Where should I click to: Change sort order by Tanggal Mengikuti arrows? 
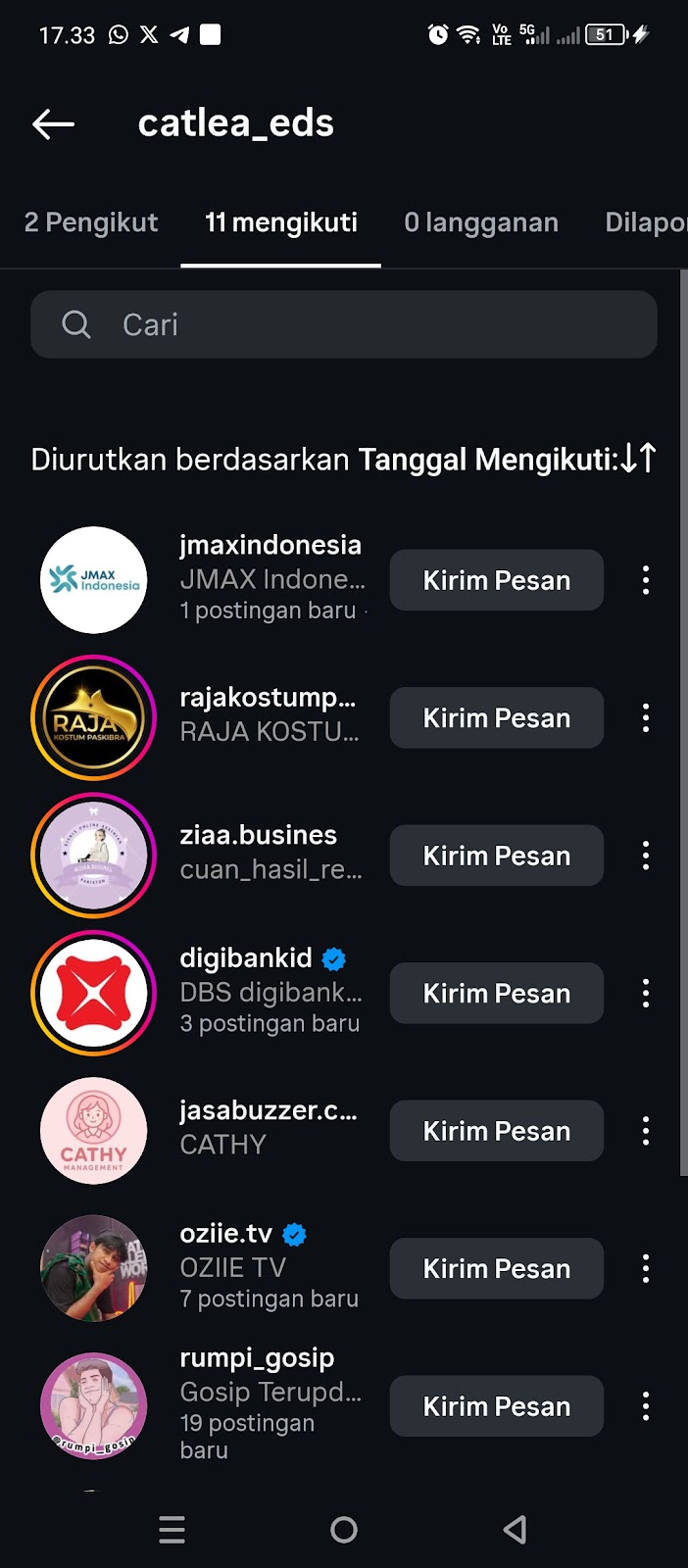pyautogui.click(x=638, y=459)
